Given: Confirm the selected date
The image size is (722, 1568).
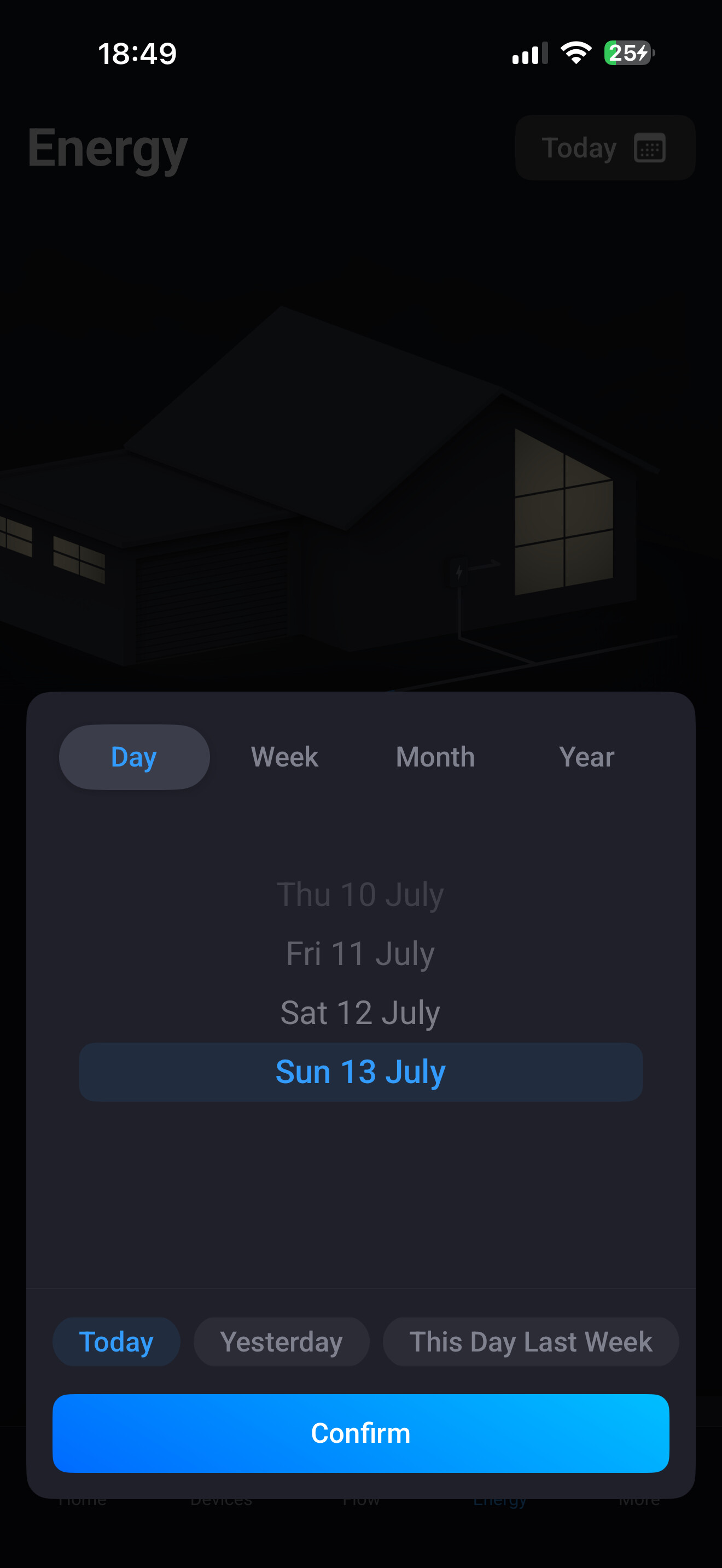Looking at the screenshot, I should (360, 1433).
